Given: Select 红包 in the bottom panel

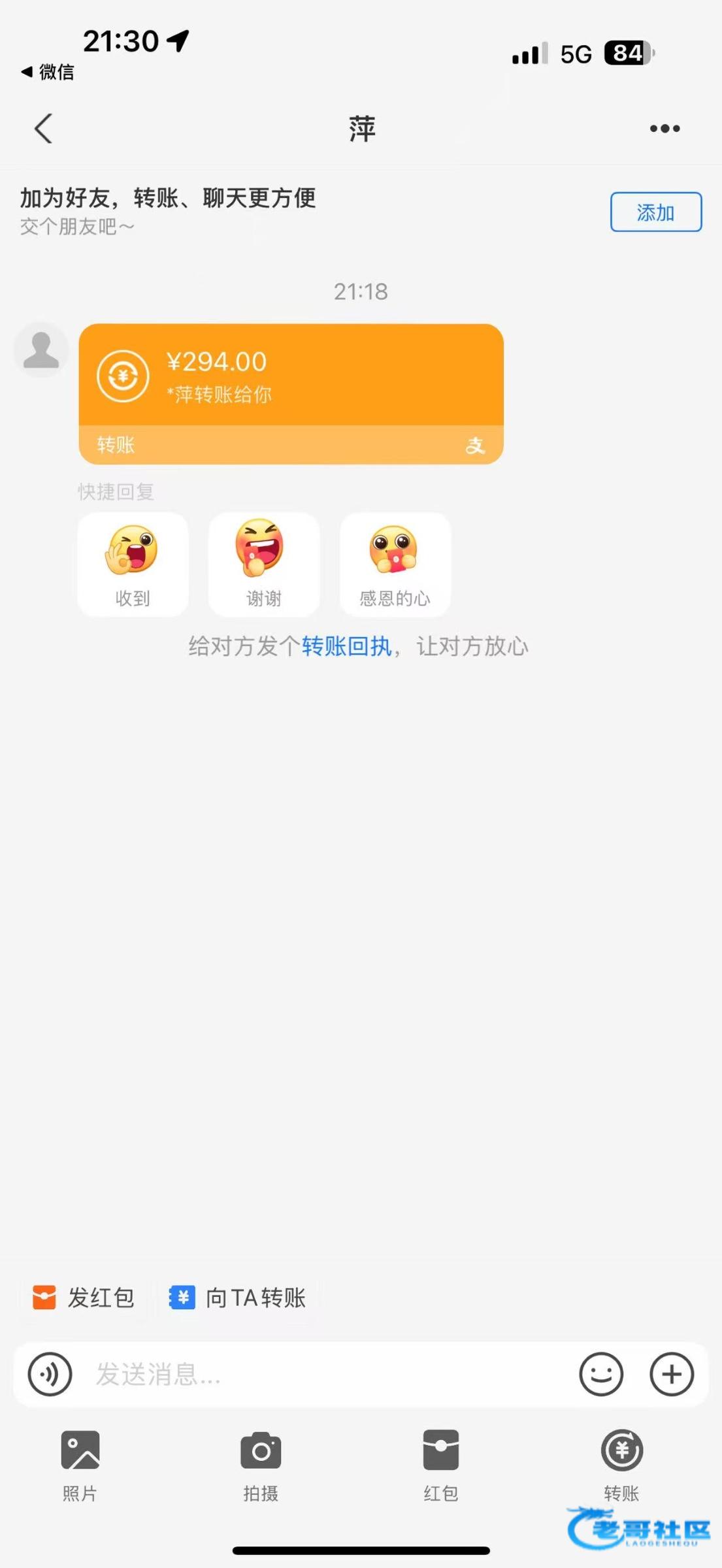Looking at the screenshot, I should [441, 1463].
